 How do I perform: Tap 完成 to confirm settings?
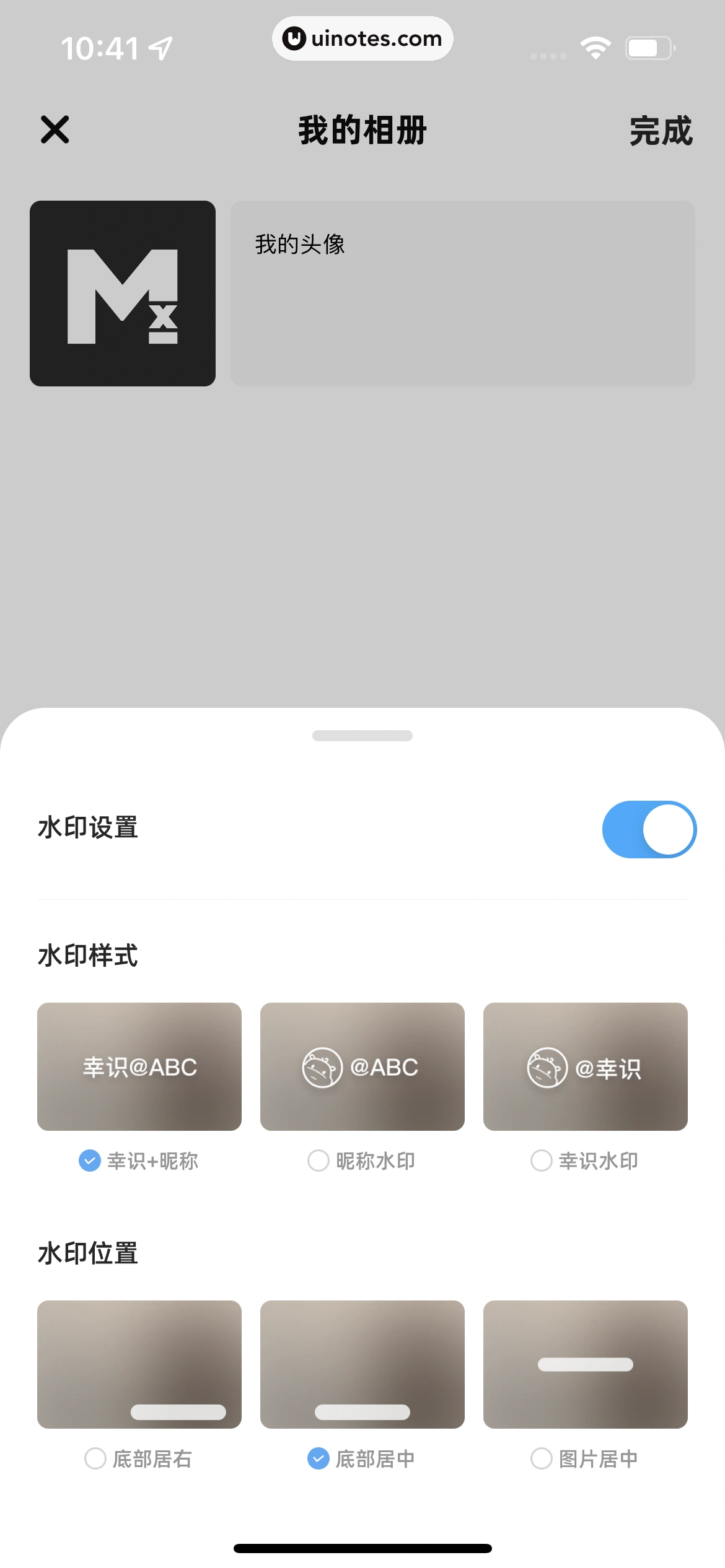[x=662, y=131]
